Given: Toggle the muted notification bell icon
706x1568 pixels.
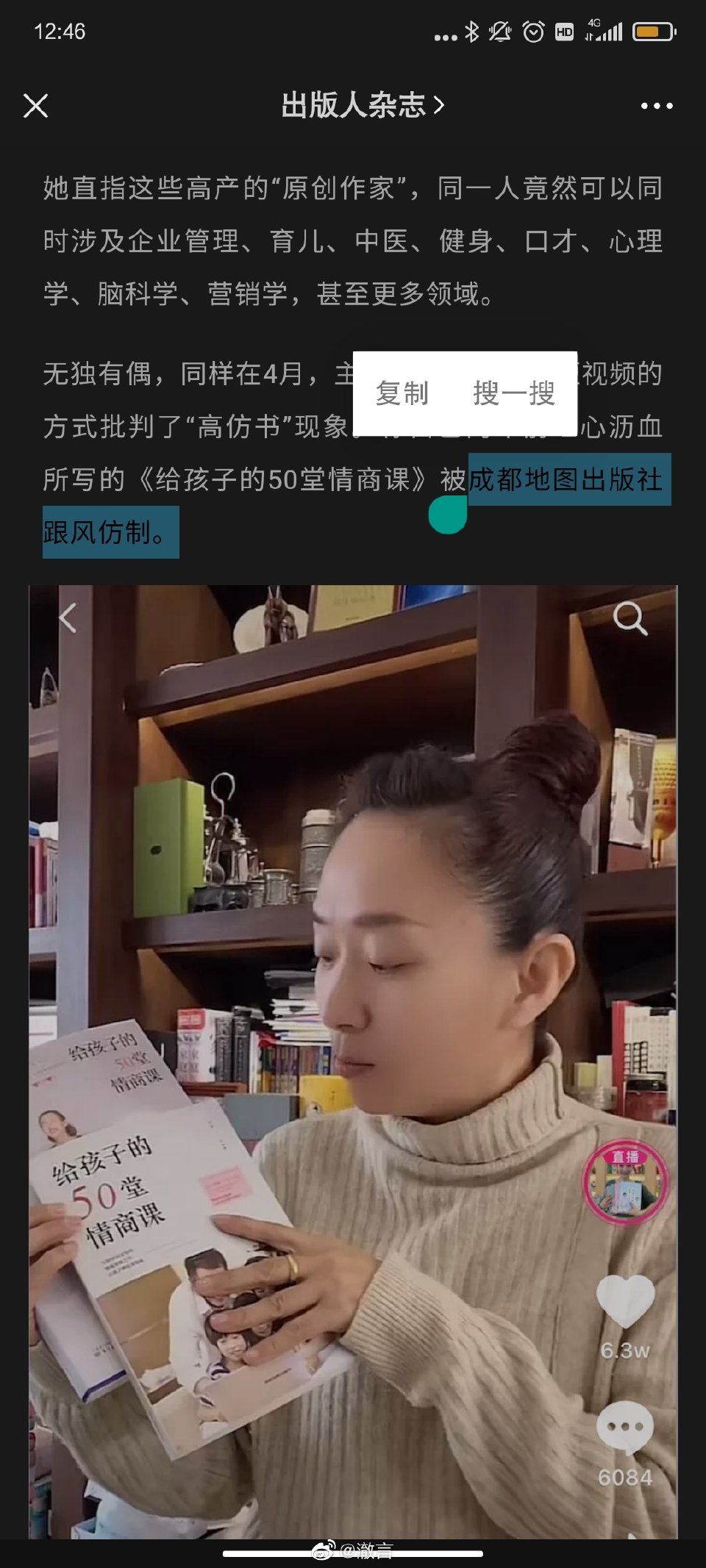Looking at the screenshot, I should tap(501, 32).
